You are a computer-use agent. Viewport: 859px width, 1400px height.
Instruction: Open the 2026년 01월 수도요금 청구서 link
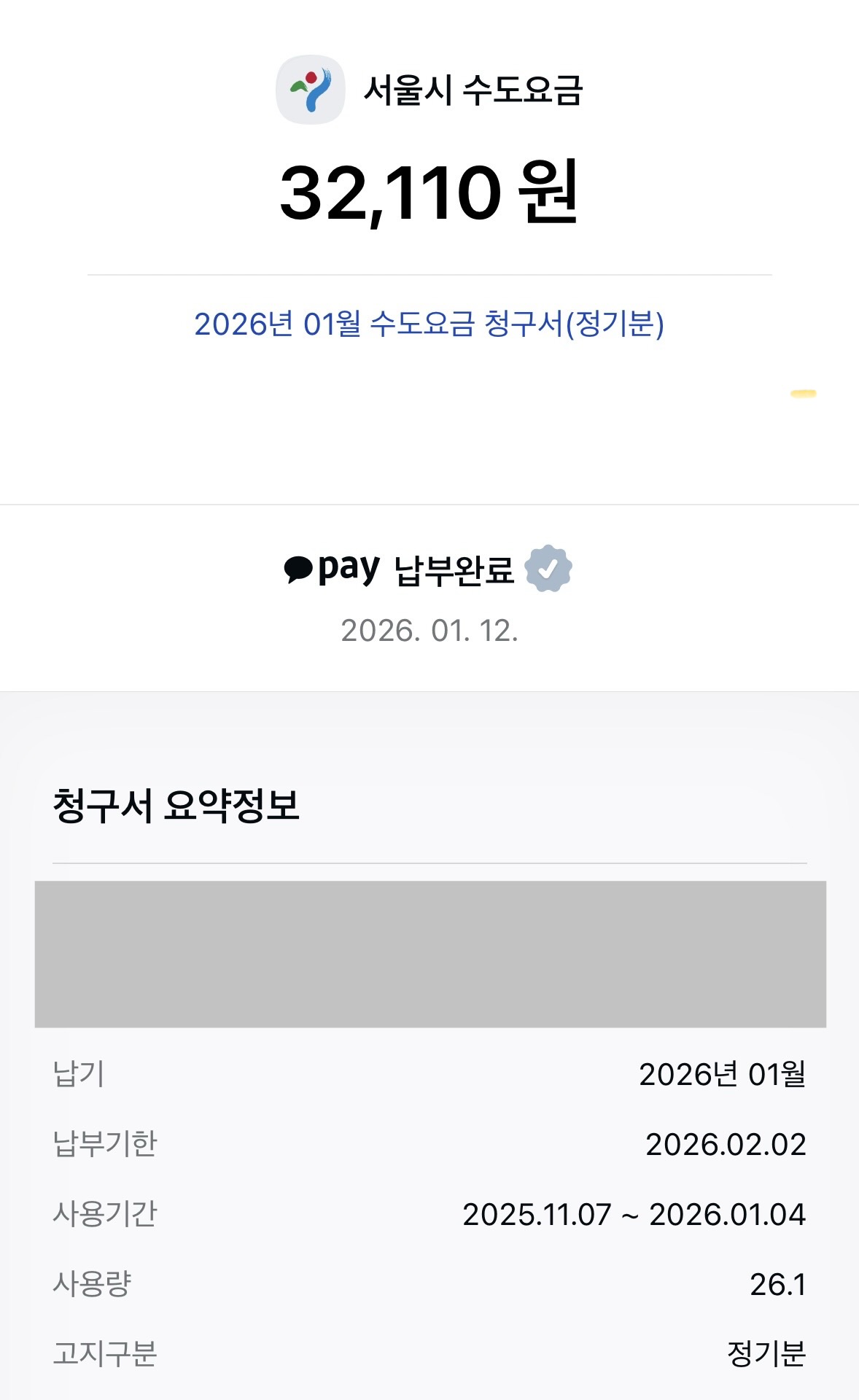click(429, 324)
